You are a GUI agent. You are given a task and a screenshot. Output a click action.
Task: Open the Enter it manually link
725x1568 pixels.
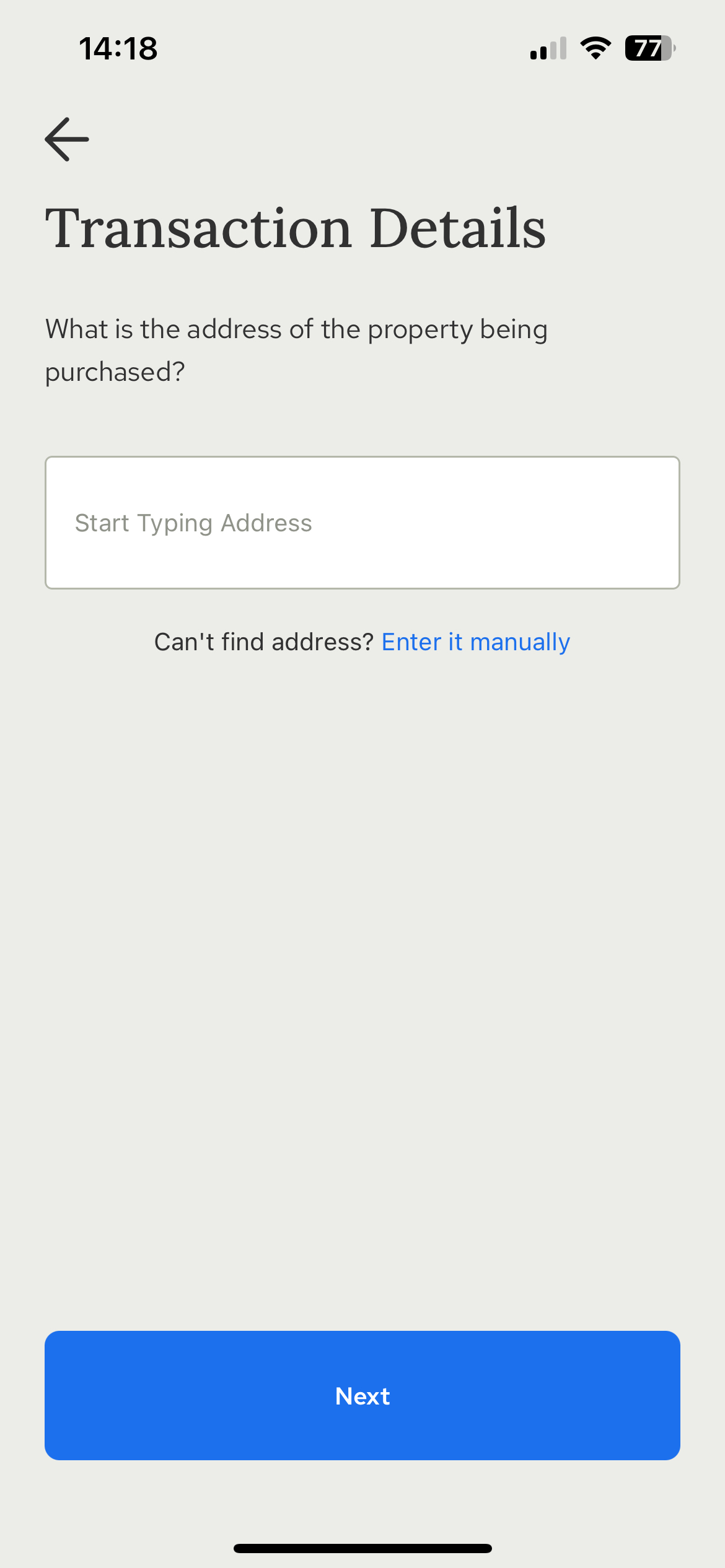(x=476, y=642)
